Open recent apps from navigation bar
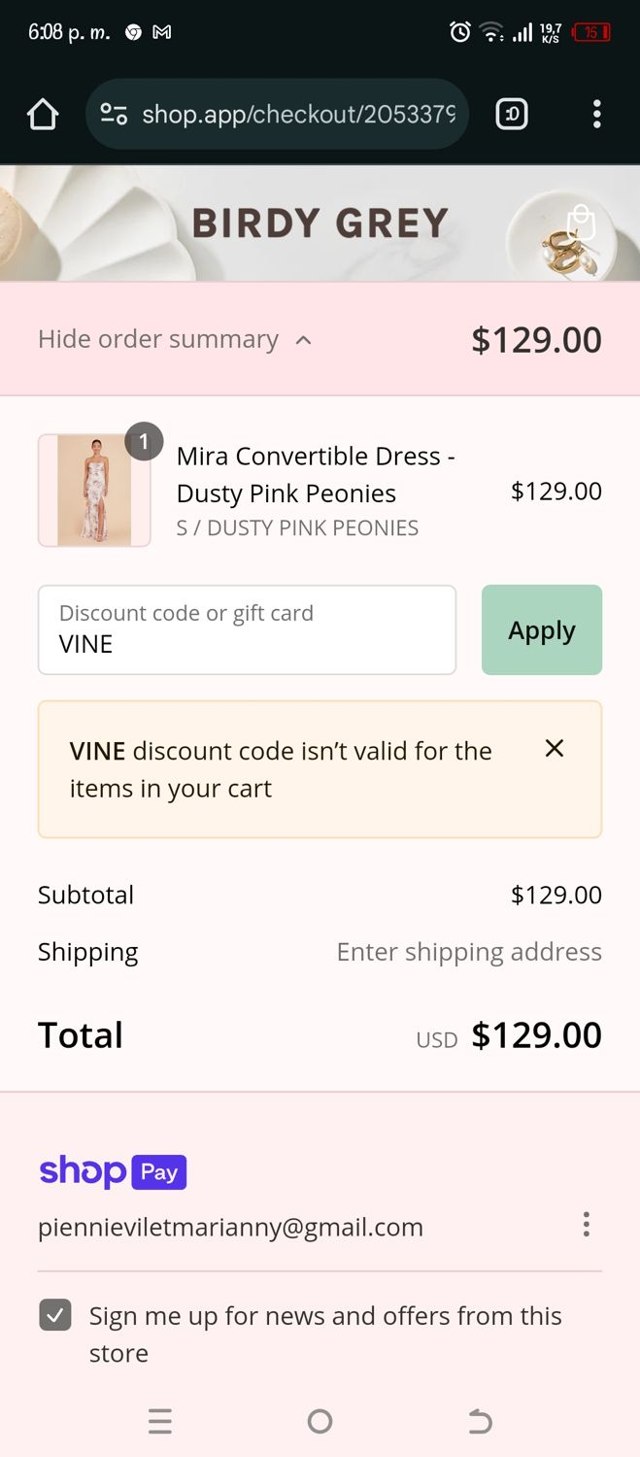 click(160, 1421)
